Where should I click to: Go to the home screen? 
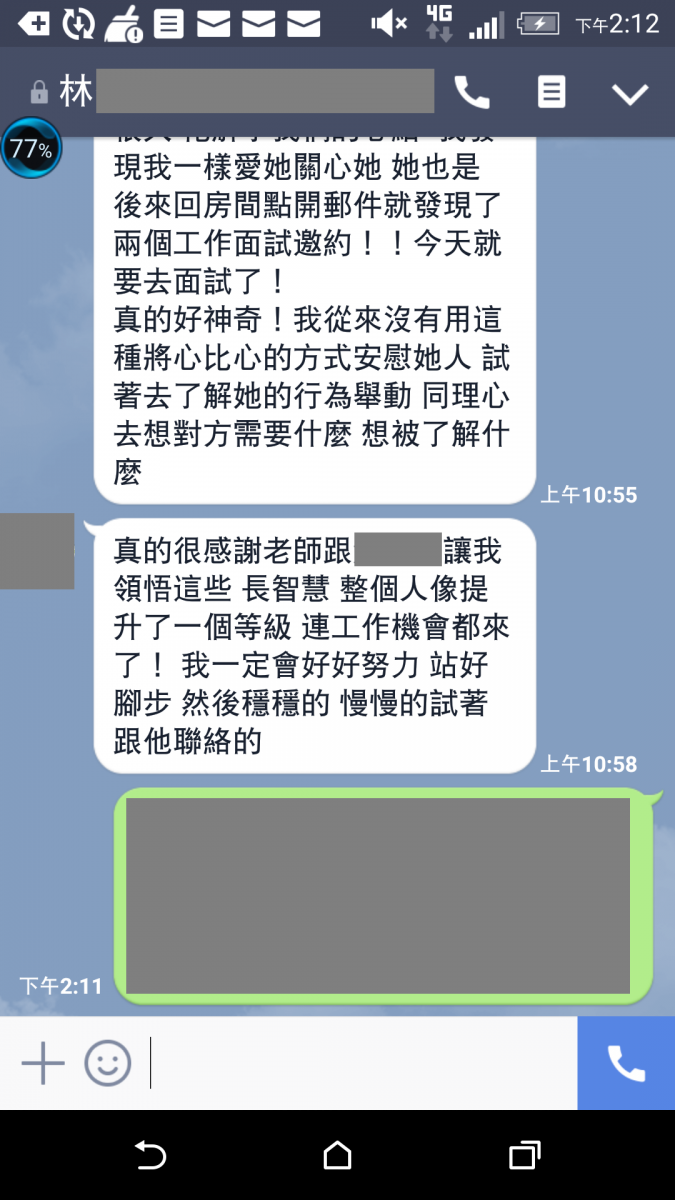(338, 1156)
